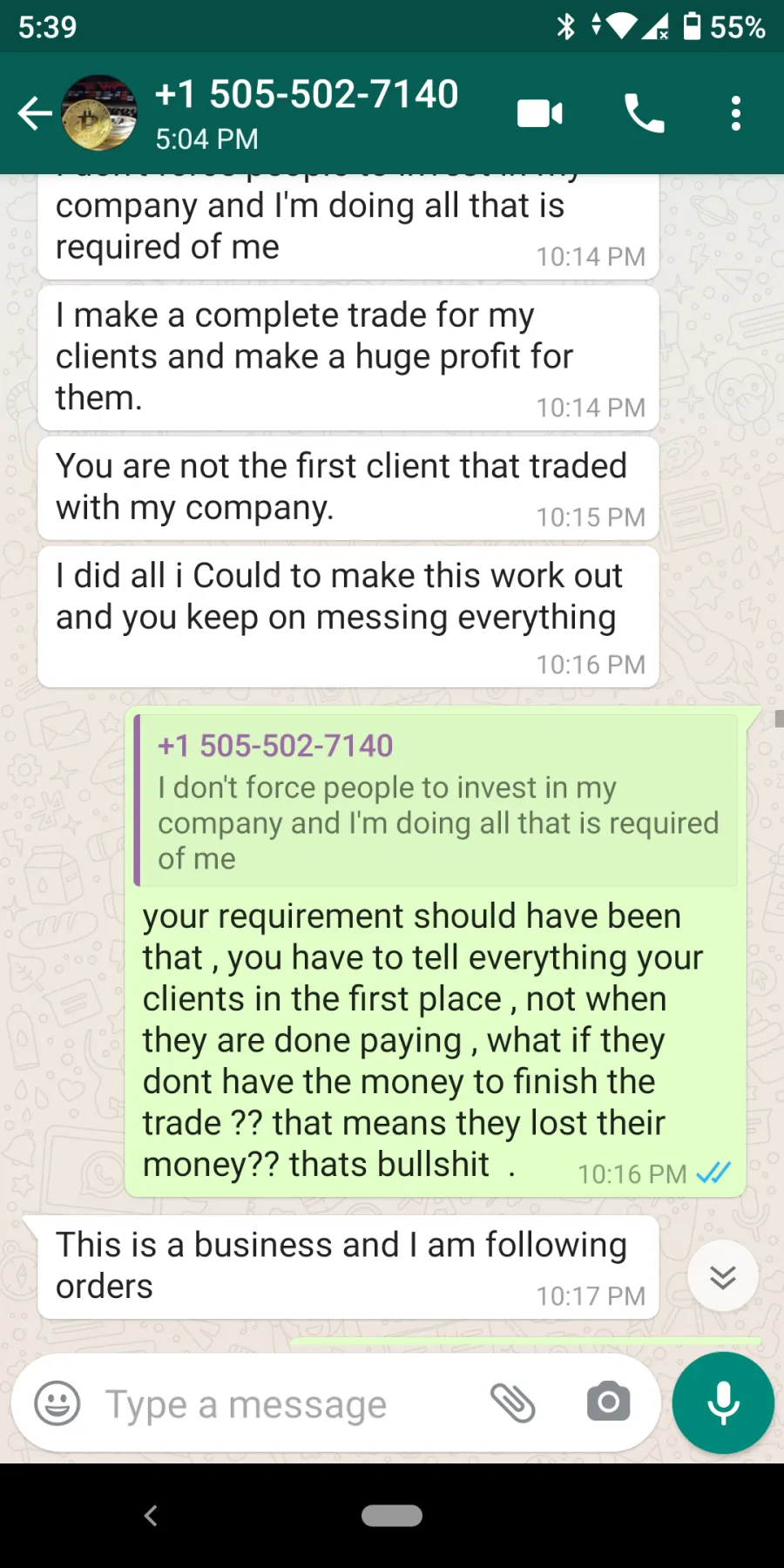Tap the system back button
Viewport: 784px width, 1568px height.
tap(151, 1516)
